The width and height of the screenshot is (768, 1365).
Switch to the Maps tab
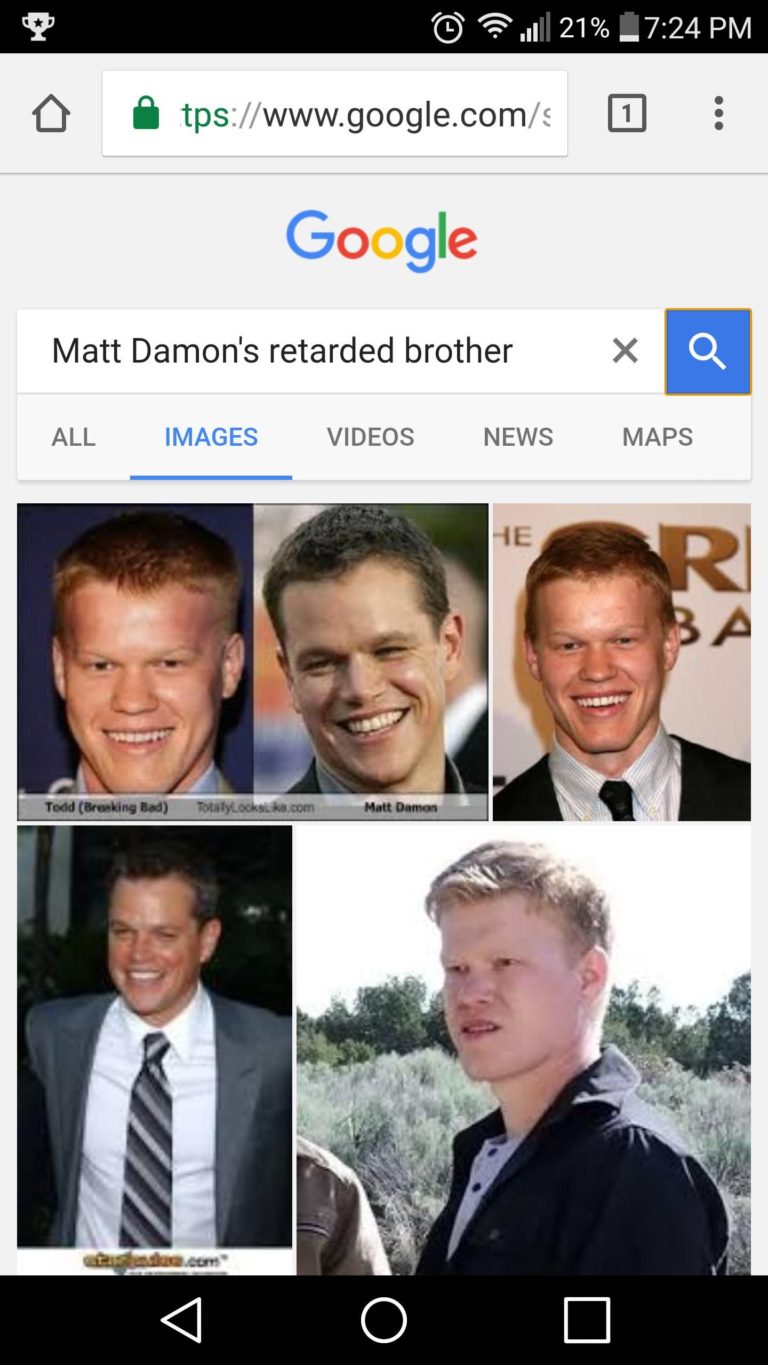click(x=657, y=437)
